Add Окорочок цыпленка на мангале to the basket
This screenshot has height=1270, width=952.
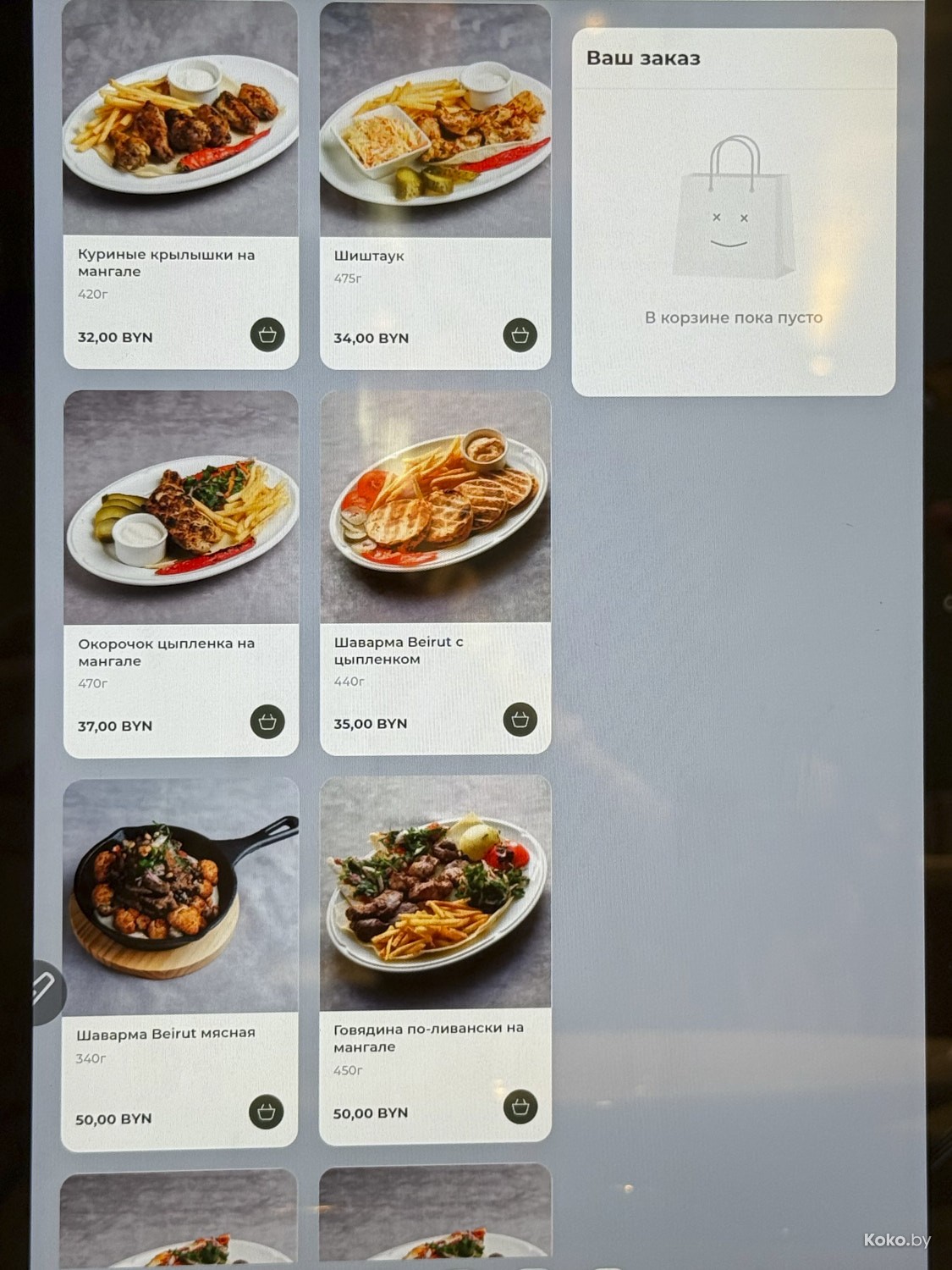point(267,722)
